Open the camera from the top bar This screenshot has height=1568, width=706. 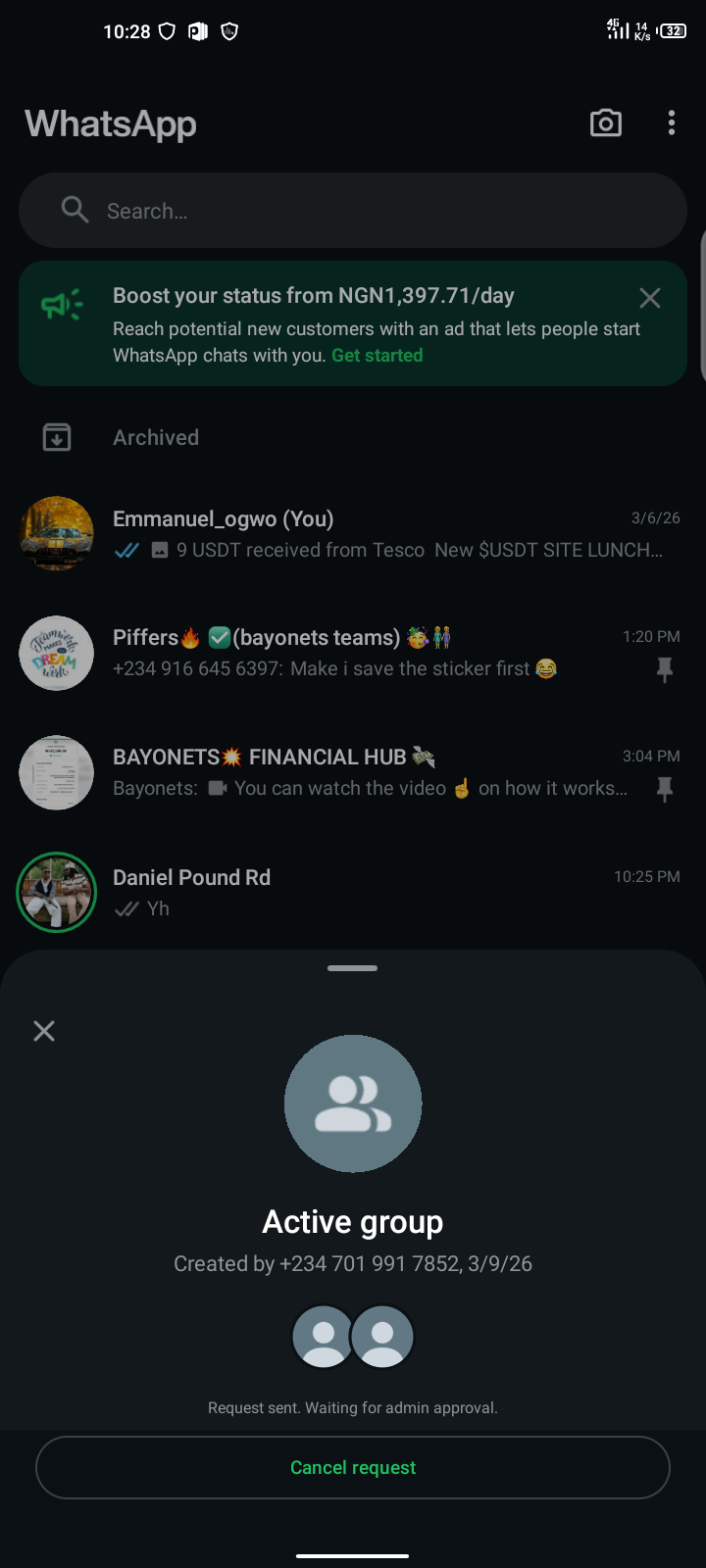pyautogui.click(x=606, y=122)
